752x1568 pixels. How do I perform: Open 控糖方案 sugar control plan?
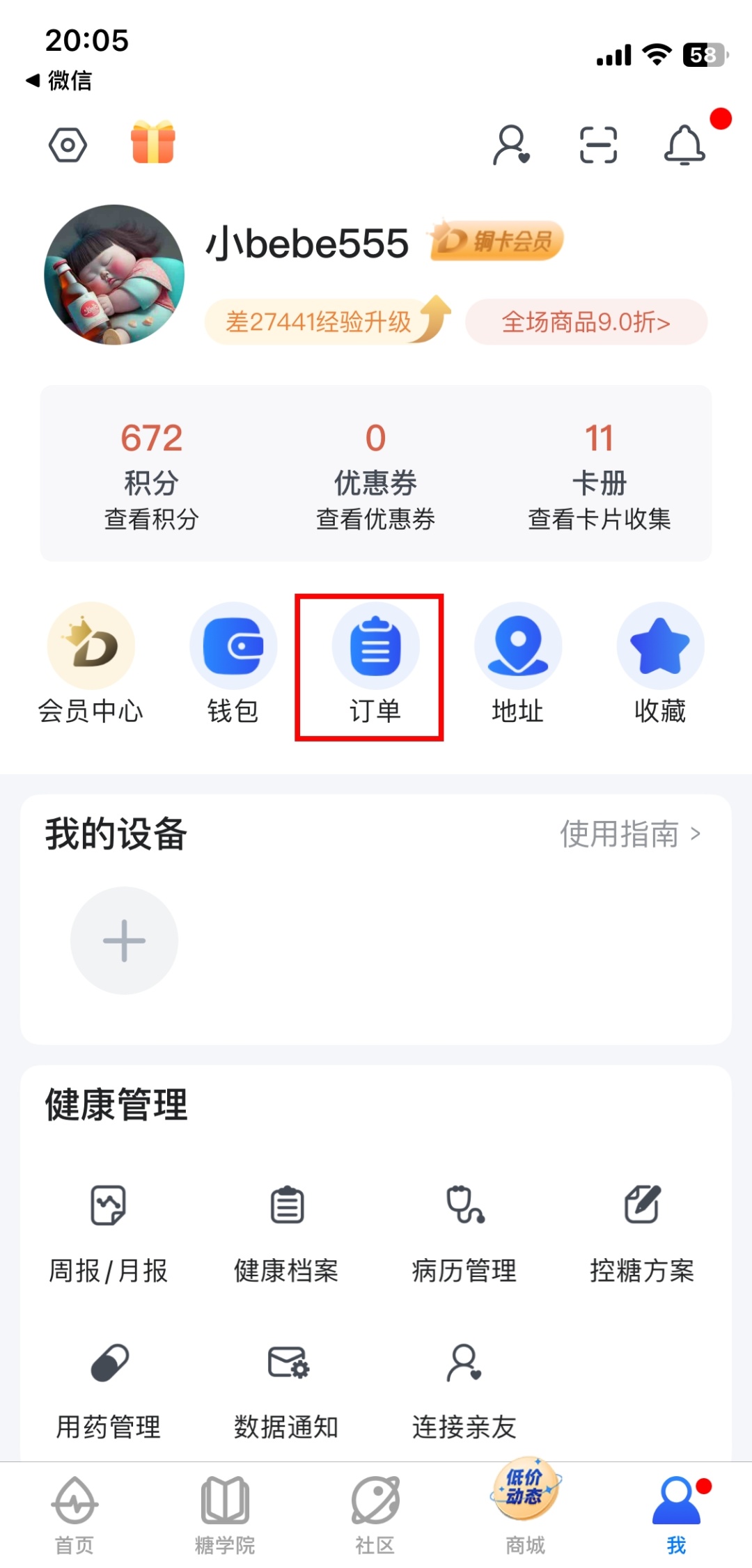point(642,1233)
